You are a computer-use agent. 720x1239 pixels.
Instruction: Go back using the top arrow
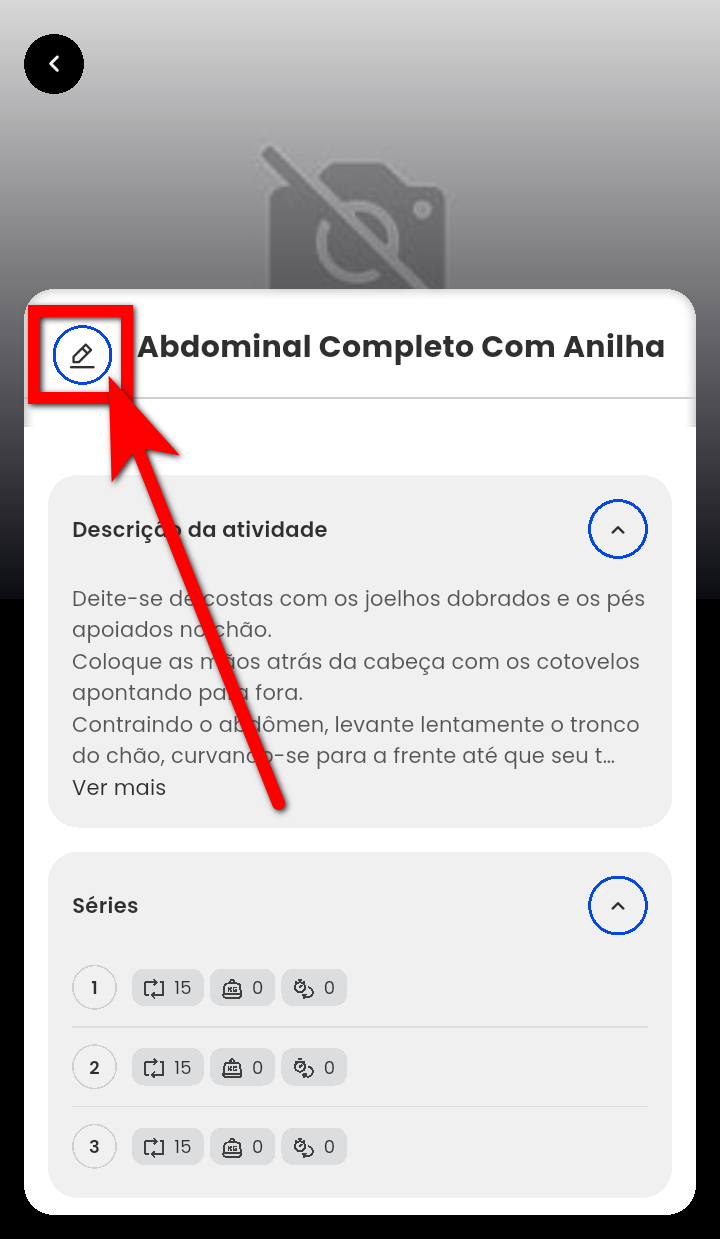54,64
